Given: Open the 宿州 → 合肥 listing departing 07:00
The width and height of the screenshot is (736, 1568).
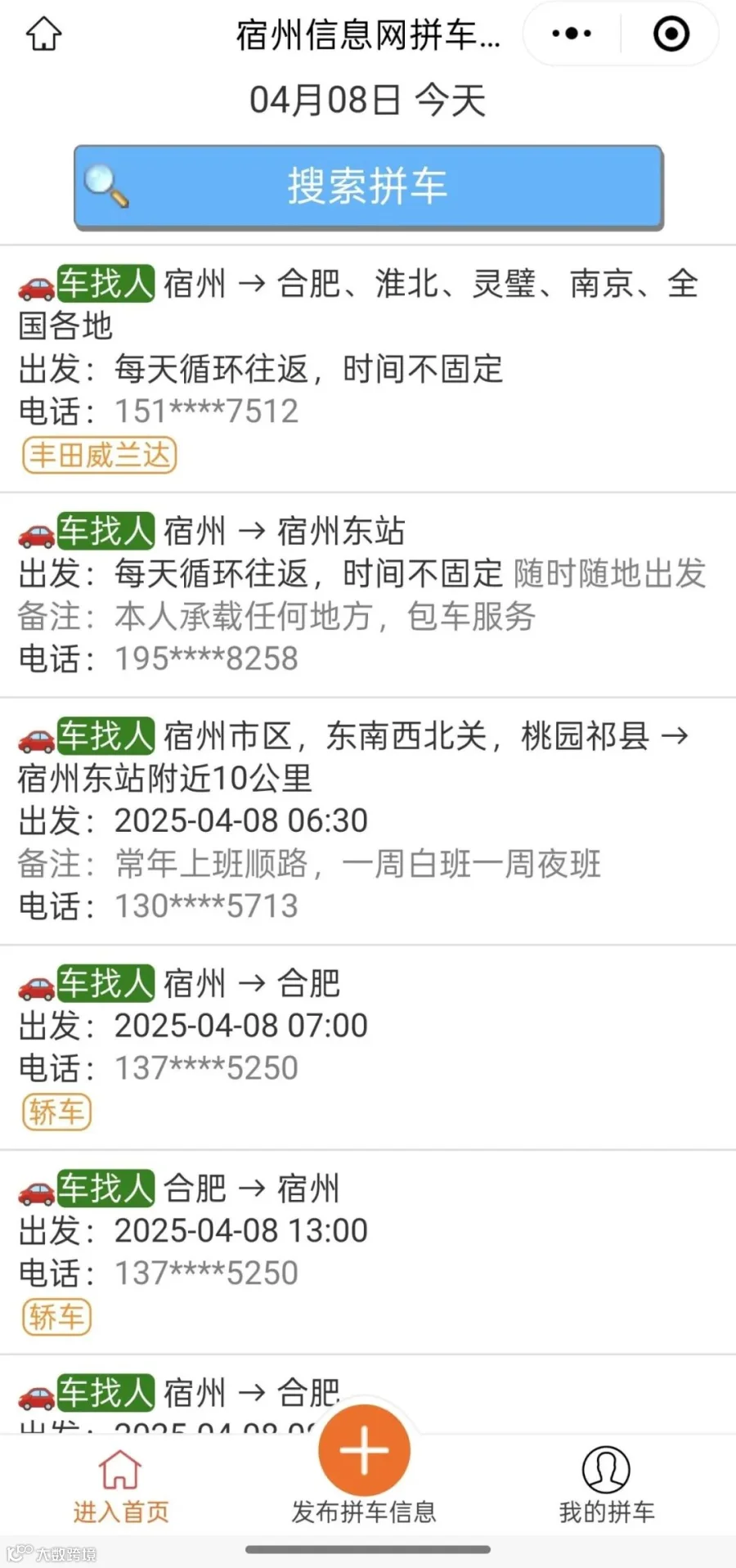Looking at the screenshot, I should (368, 1047).
